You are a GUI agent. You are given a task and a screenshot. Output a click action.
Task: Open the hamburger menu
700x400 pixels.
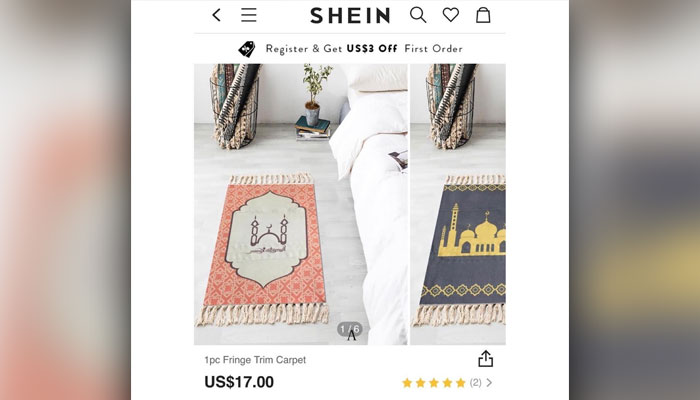249,15
